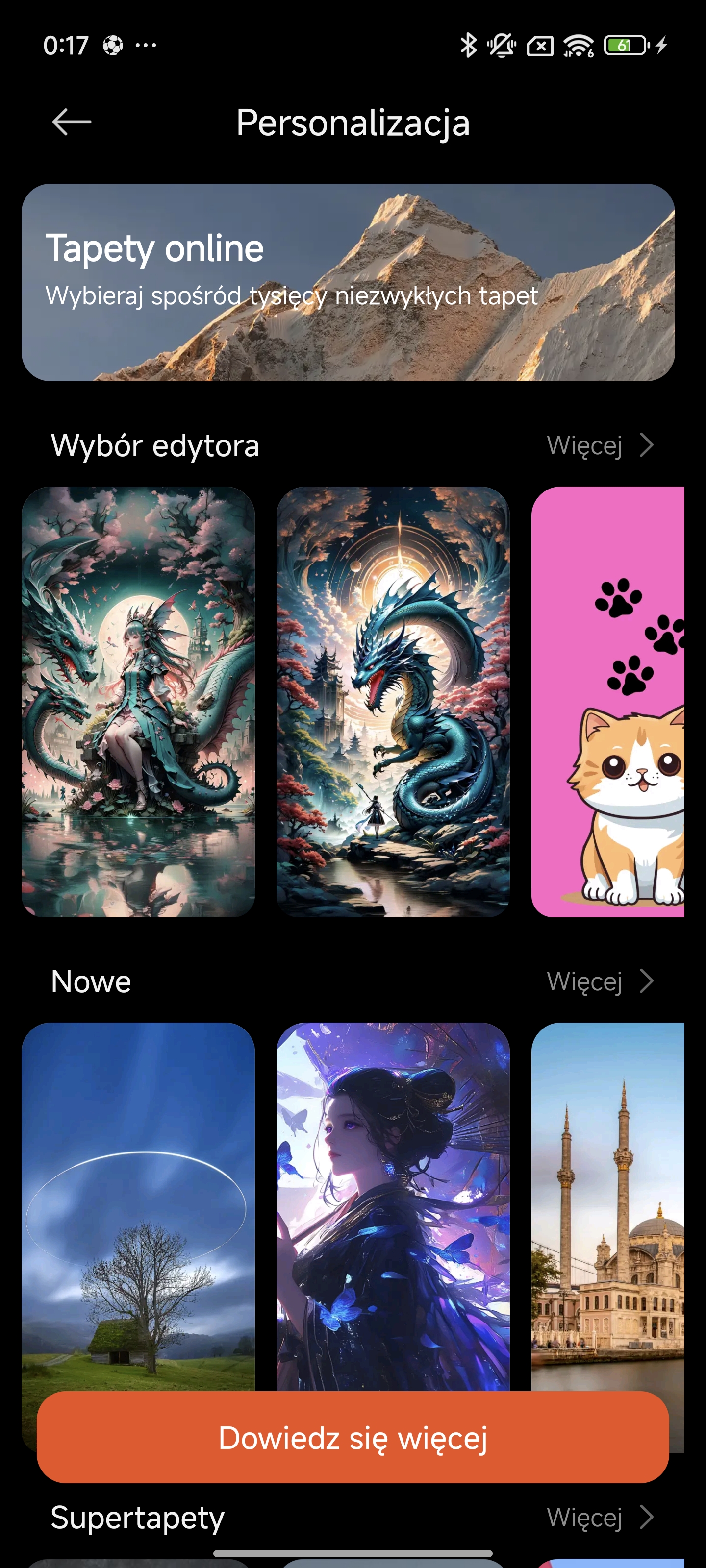This screenshot has height=1568, width=706.
Task: Open the lone tree wallpaper
Action: click(x=138, y=1205)
